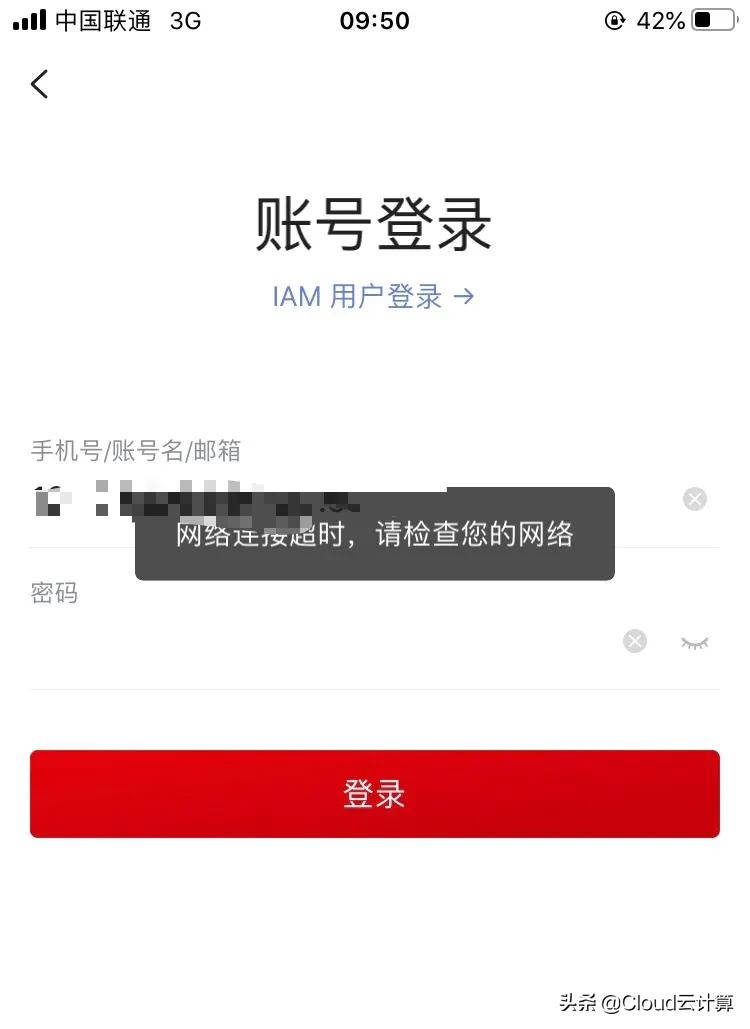This screenshot has height=1029, width=750.
Task: Tap the 3G network indicator
Action: point(186,19)
